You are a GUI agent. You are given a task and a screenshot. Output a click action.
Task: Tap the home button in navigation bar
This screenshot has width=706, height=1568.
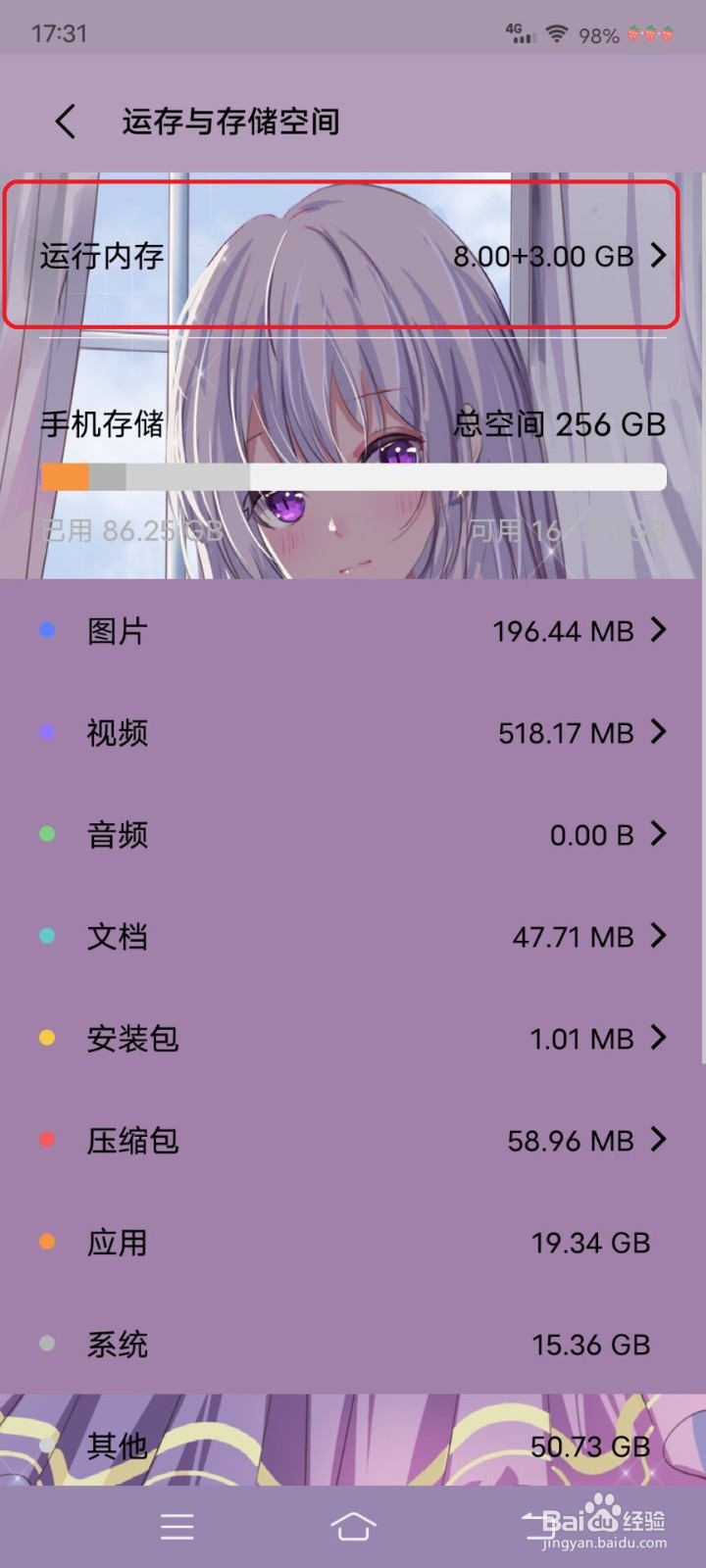click(x=353, y=1526)
